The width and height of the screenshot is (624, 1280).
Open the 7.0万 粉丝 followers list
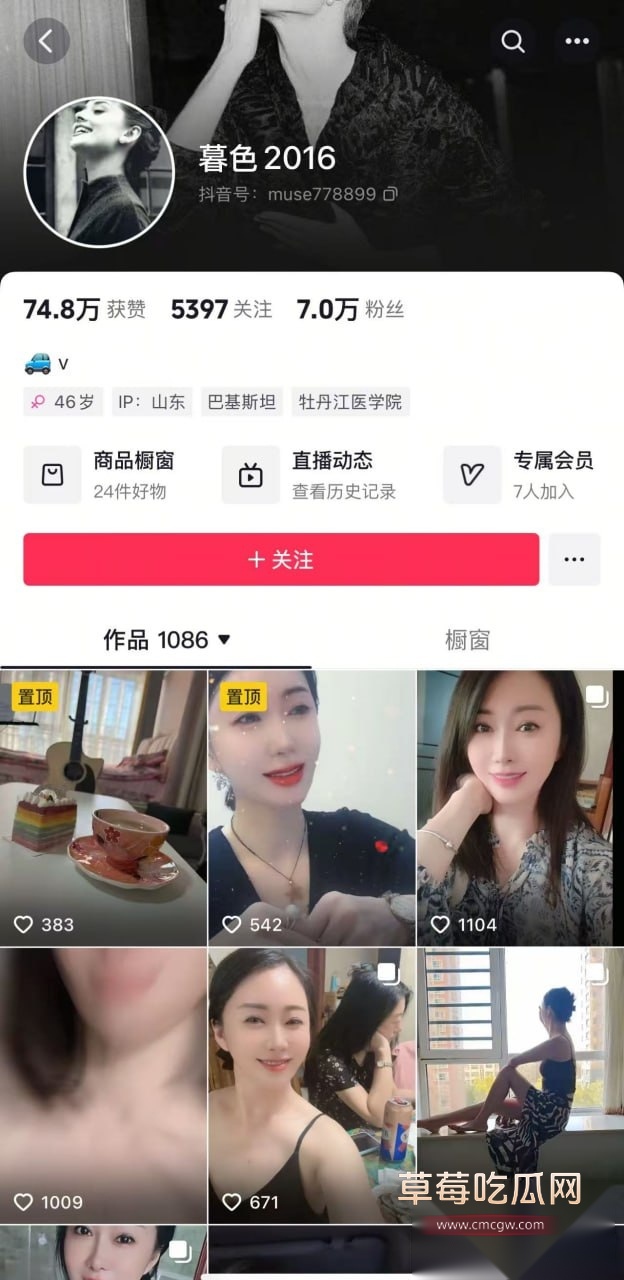[350, 310]
